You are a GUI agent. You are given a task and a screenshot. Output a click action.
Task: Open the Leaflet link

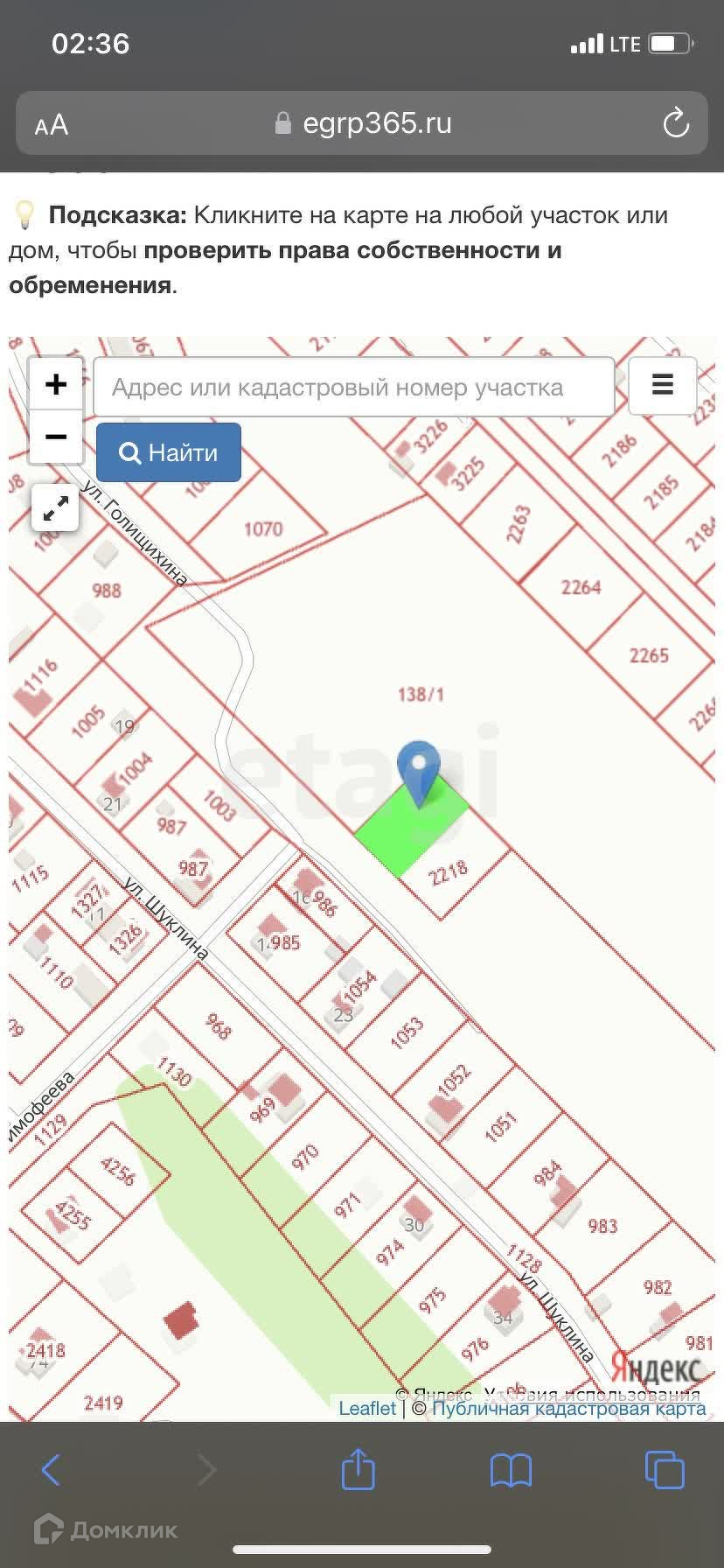(x=367, y=1408)
